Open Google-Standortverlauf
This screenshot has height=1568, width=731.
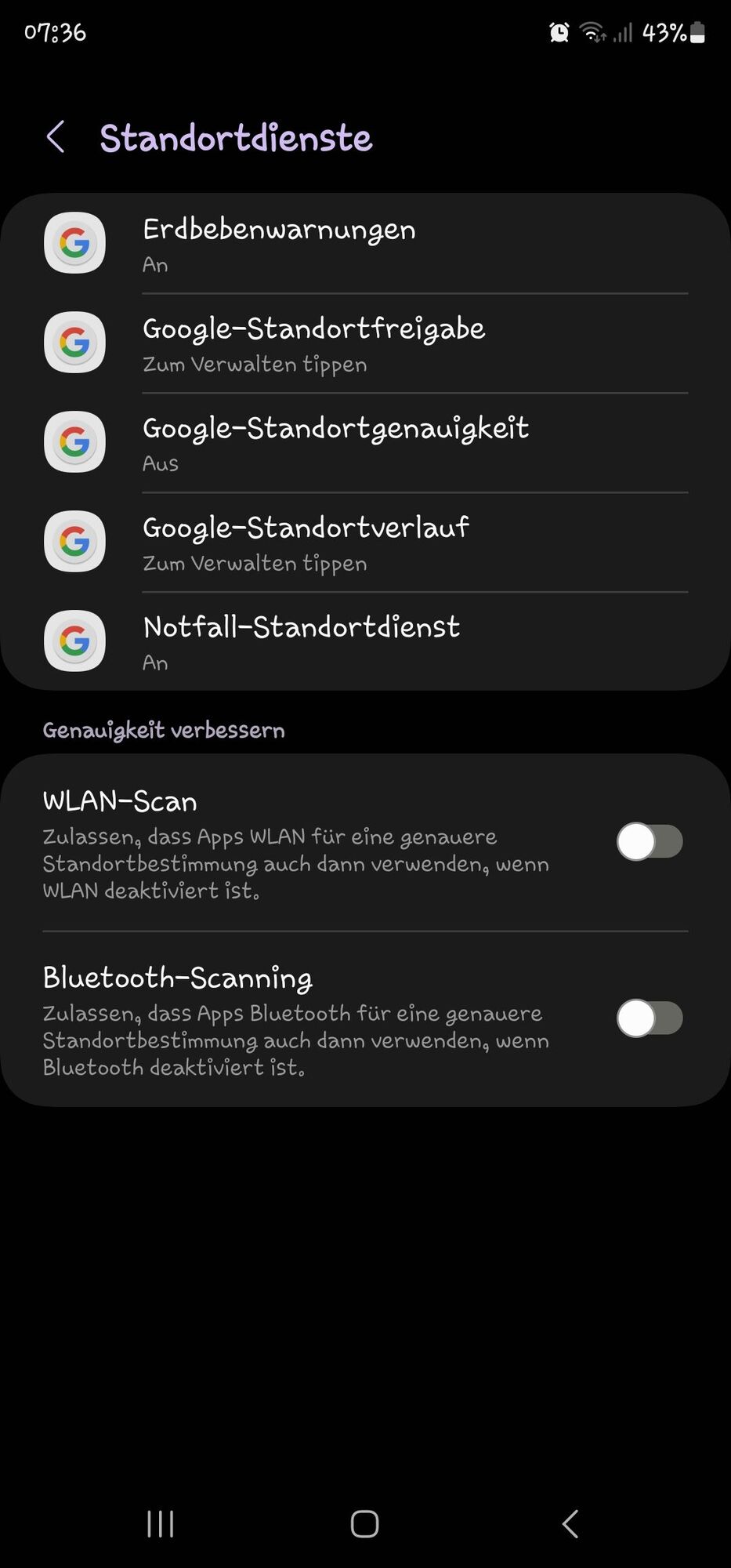pos(365,543)
